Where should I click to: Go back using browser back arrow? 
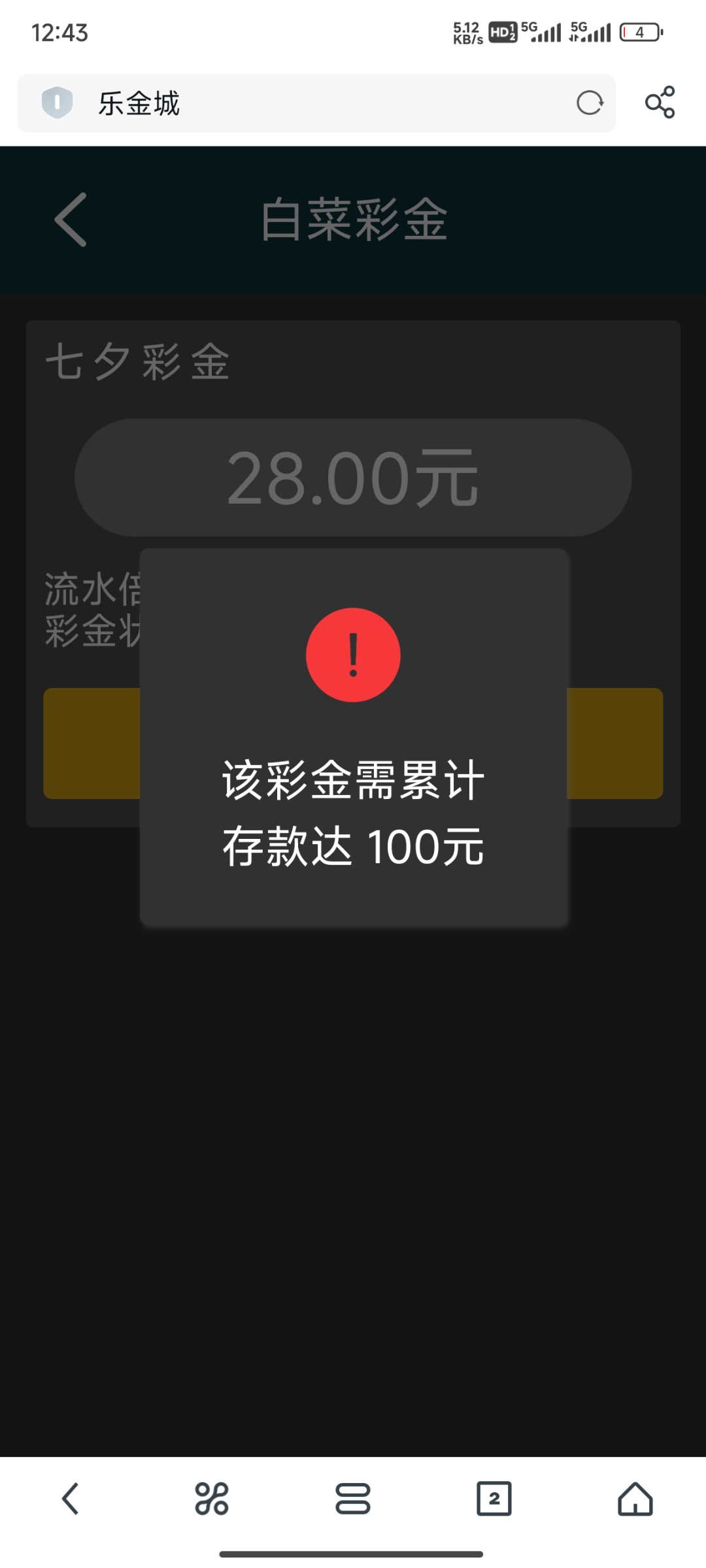coord(71,1498)
